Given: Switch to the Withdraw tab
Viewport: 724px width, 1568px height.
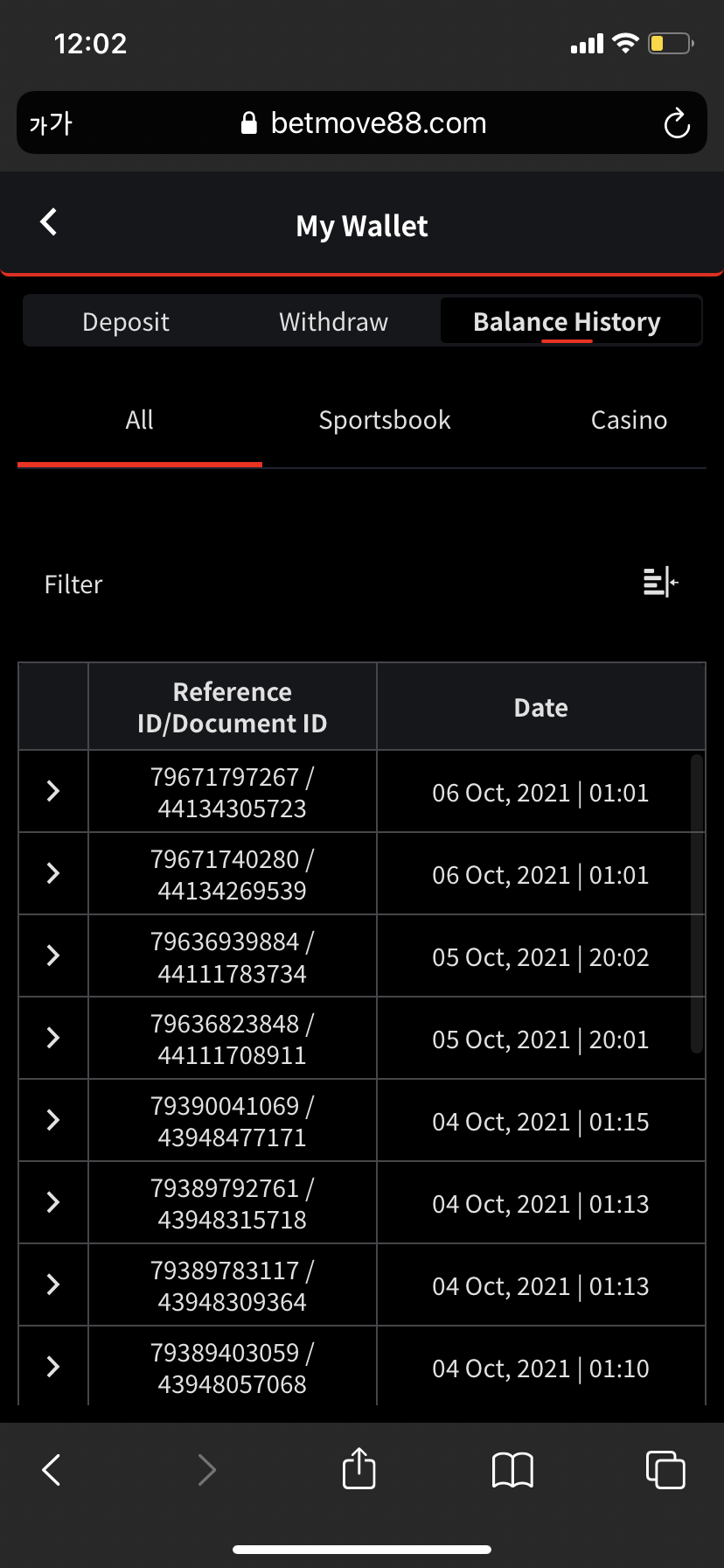Looking at the screenshot, I should 333,322.
